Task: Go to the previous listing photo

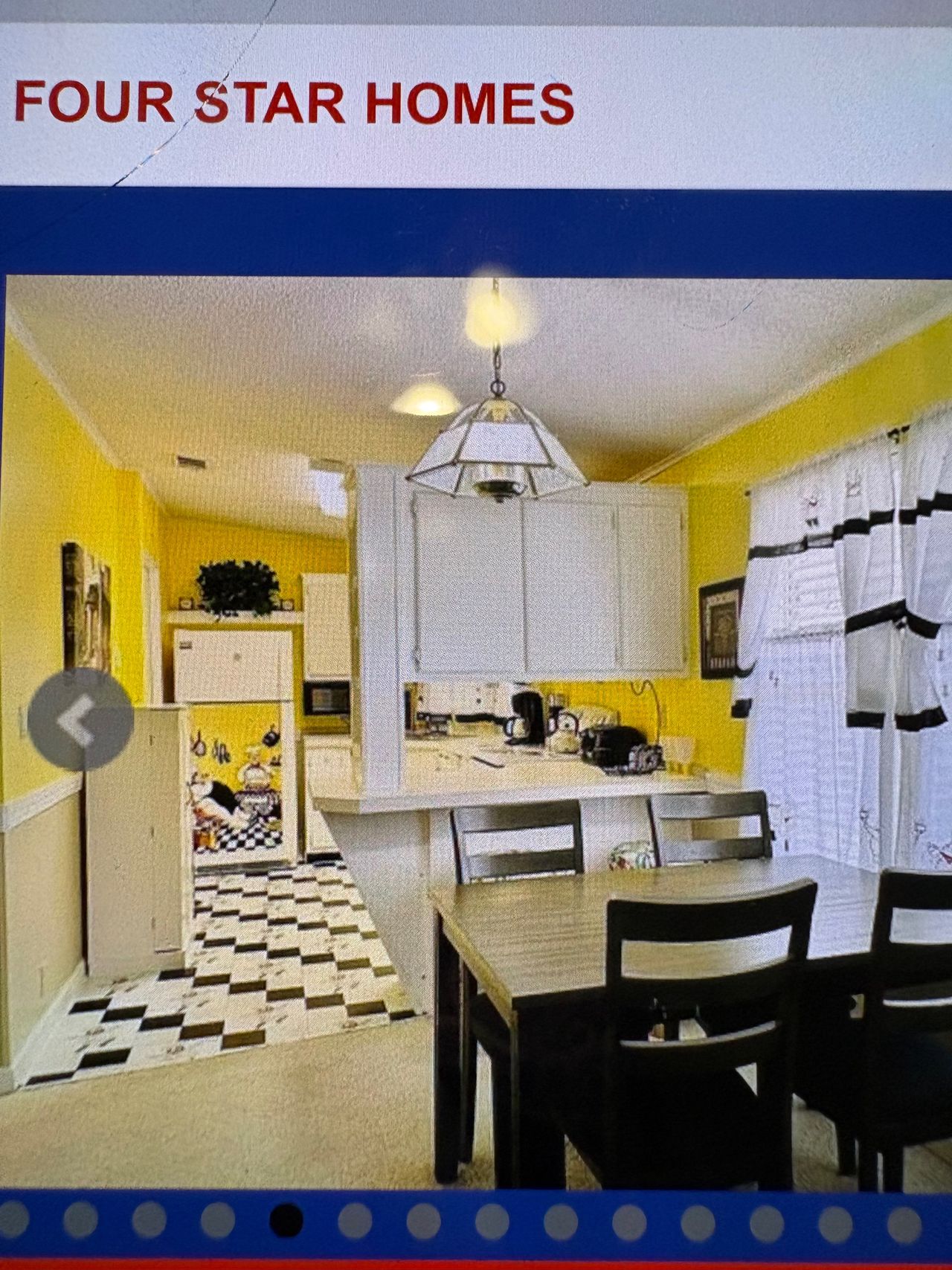Action: [x=82, y=719]
